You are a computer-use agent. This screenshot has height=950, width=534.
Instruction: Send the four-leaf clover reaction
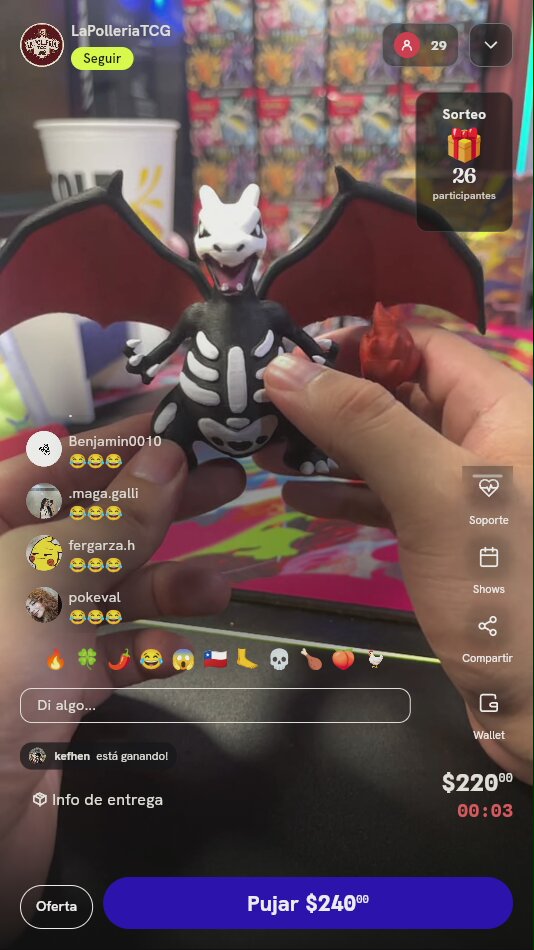(87, 659)
